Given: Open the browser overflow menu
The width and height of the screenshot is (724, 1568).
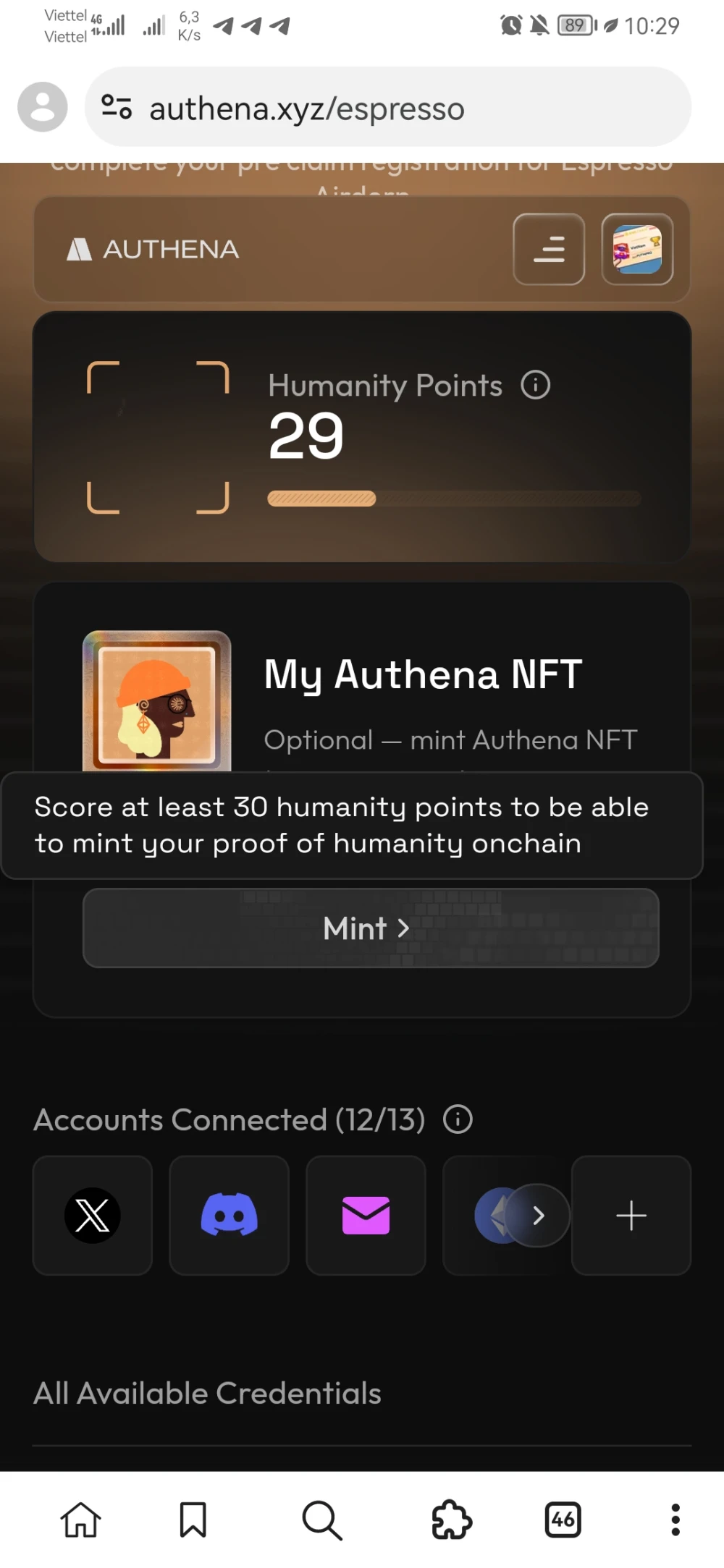Looking at the screenshot, I should coord(675,1519).
